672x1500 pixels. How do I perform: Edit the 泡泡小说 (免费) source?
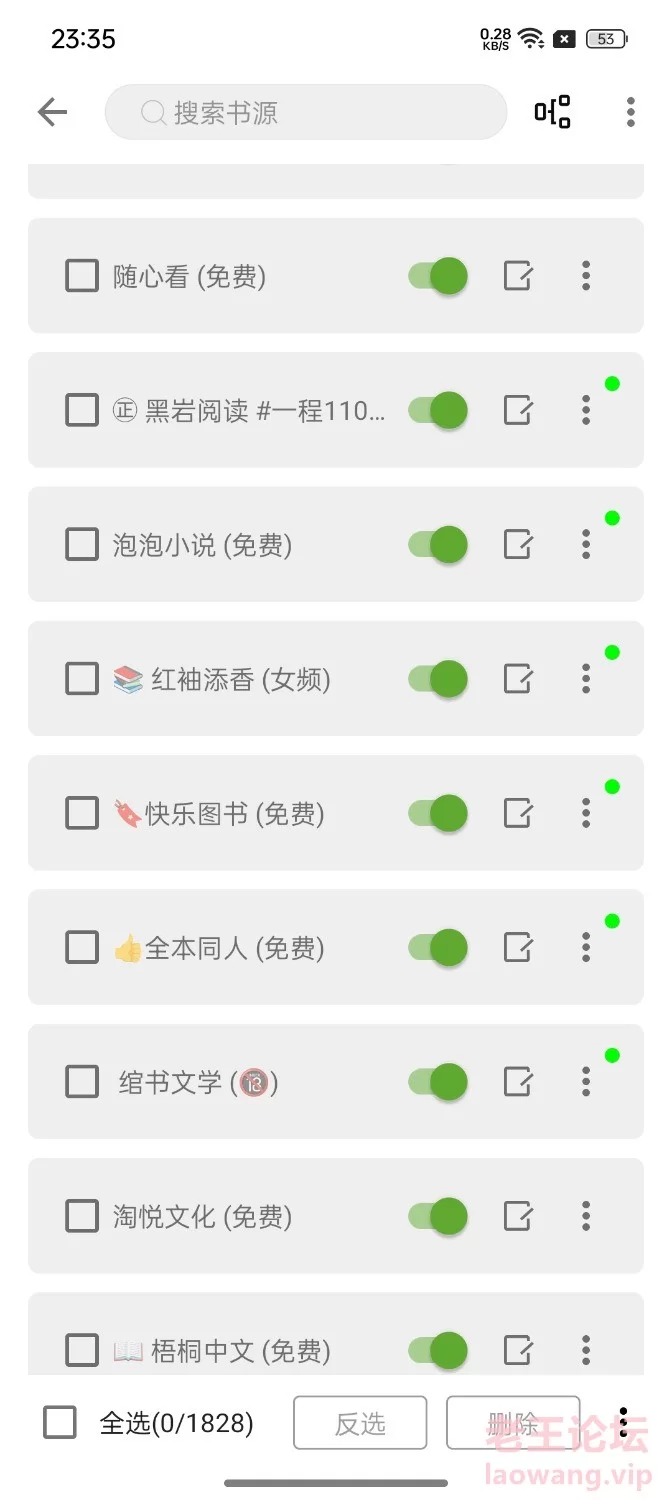tap(518, 544)
